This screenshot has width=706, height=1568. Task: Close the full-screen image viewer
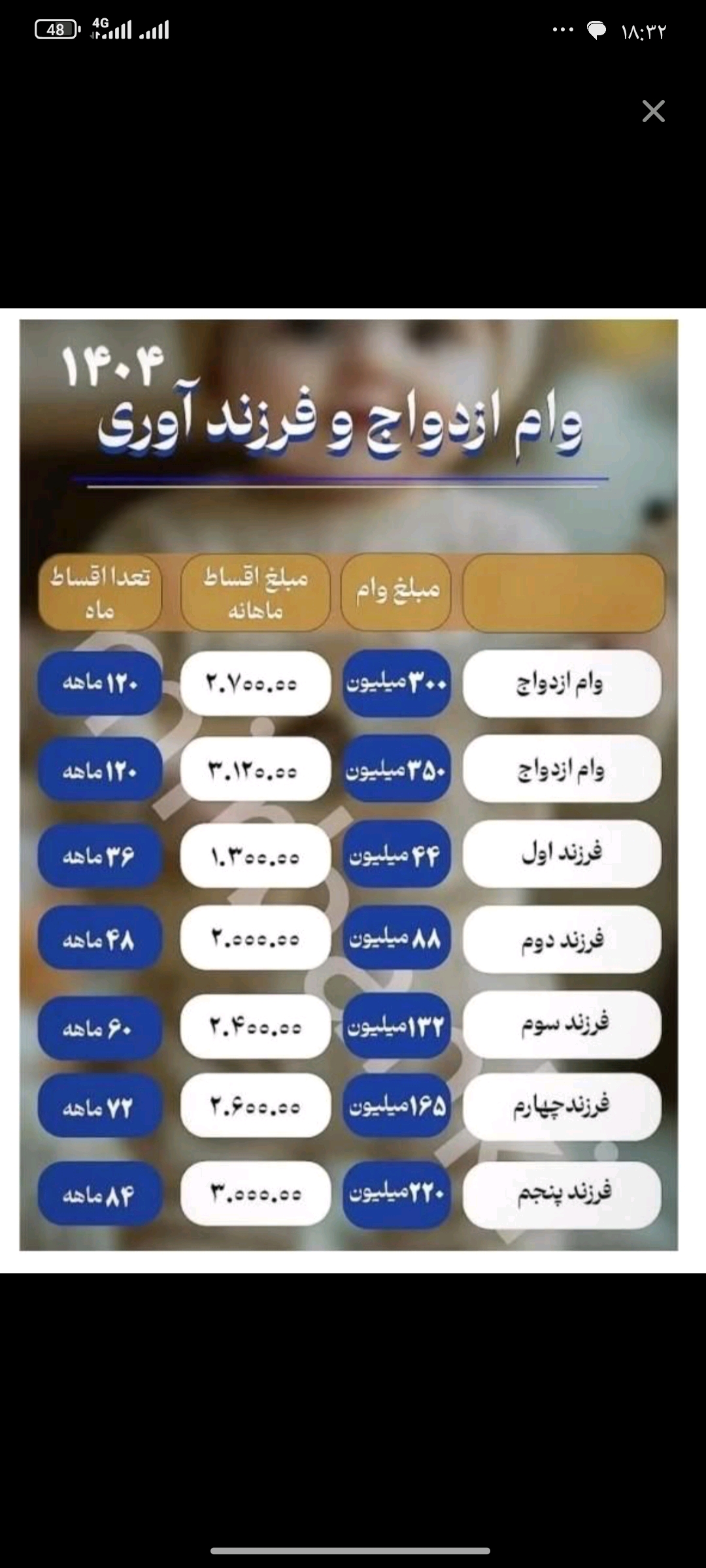tap(653, 111)
